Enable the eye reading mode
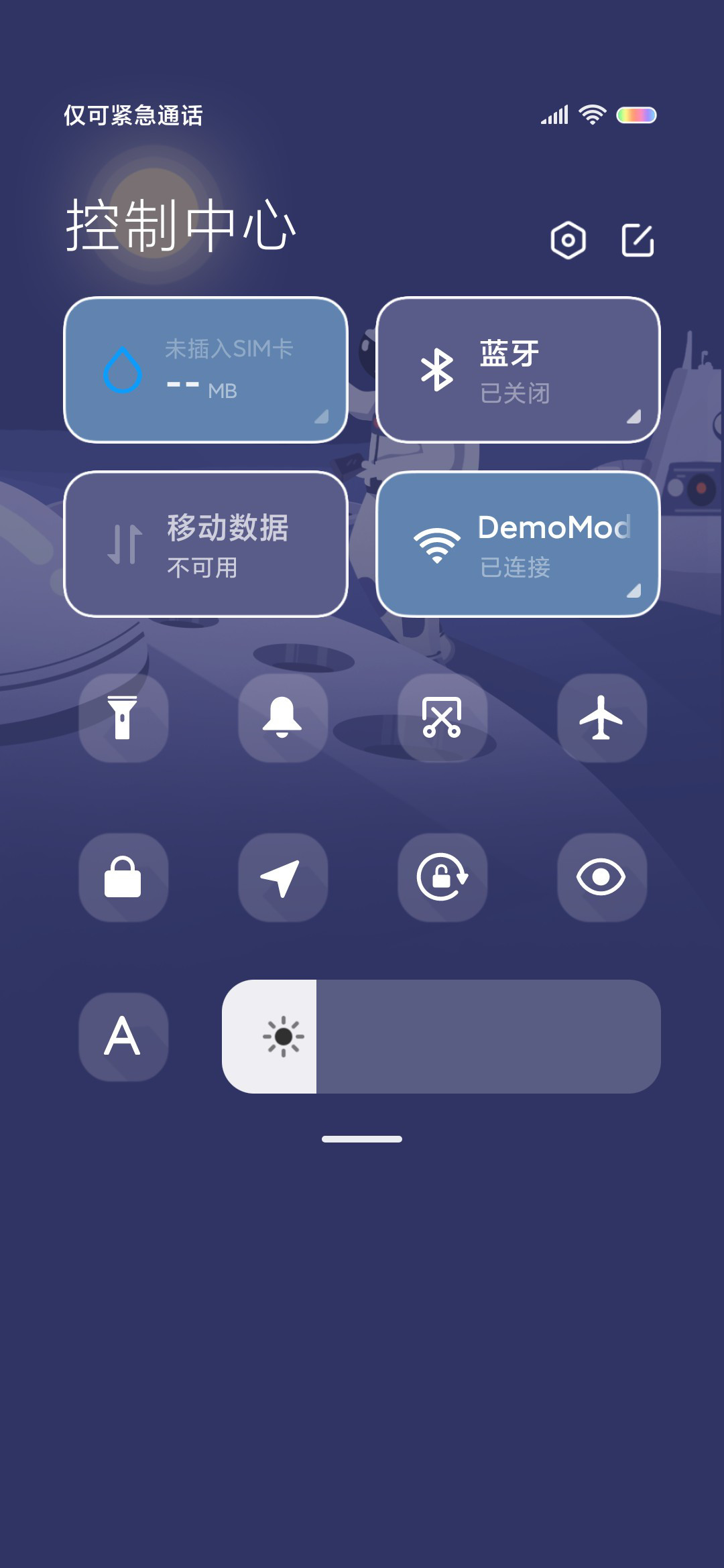724x1568 pixels. click(602, 877)
